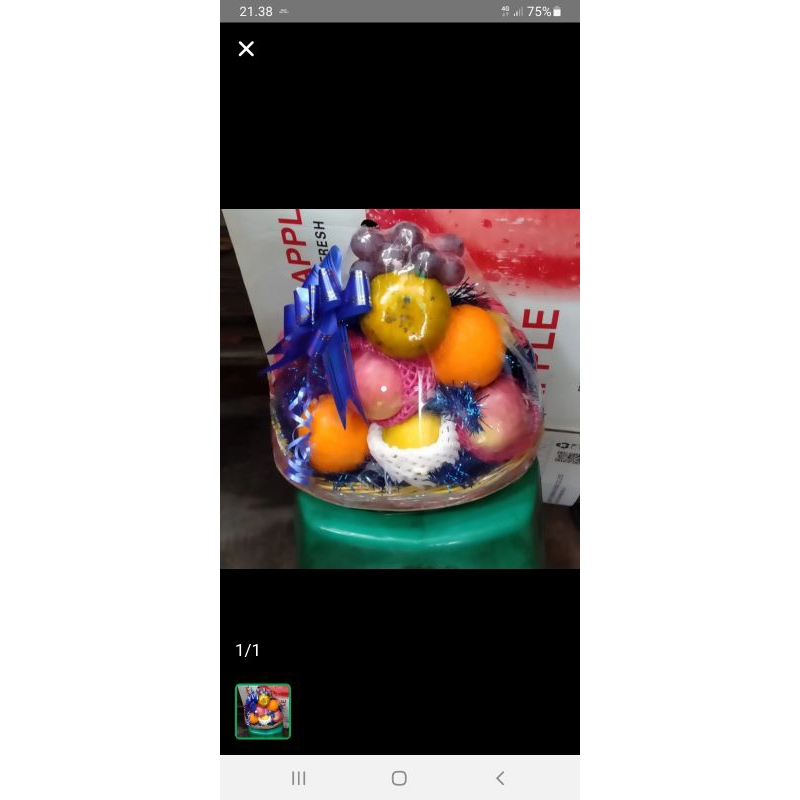Close the image viewer with the X
Screen dimensions: 800x800
(x=246, y=49)
